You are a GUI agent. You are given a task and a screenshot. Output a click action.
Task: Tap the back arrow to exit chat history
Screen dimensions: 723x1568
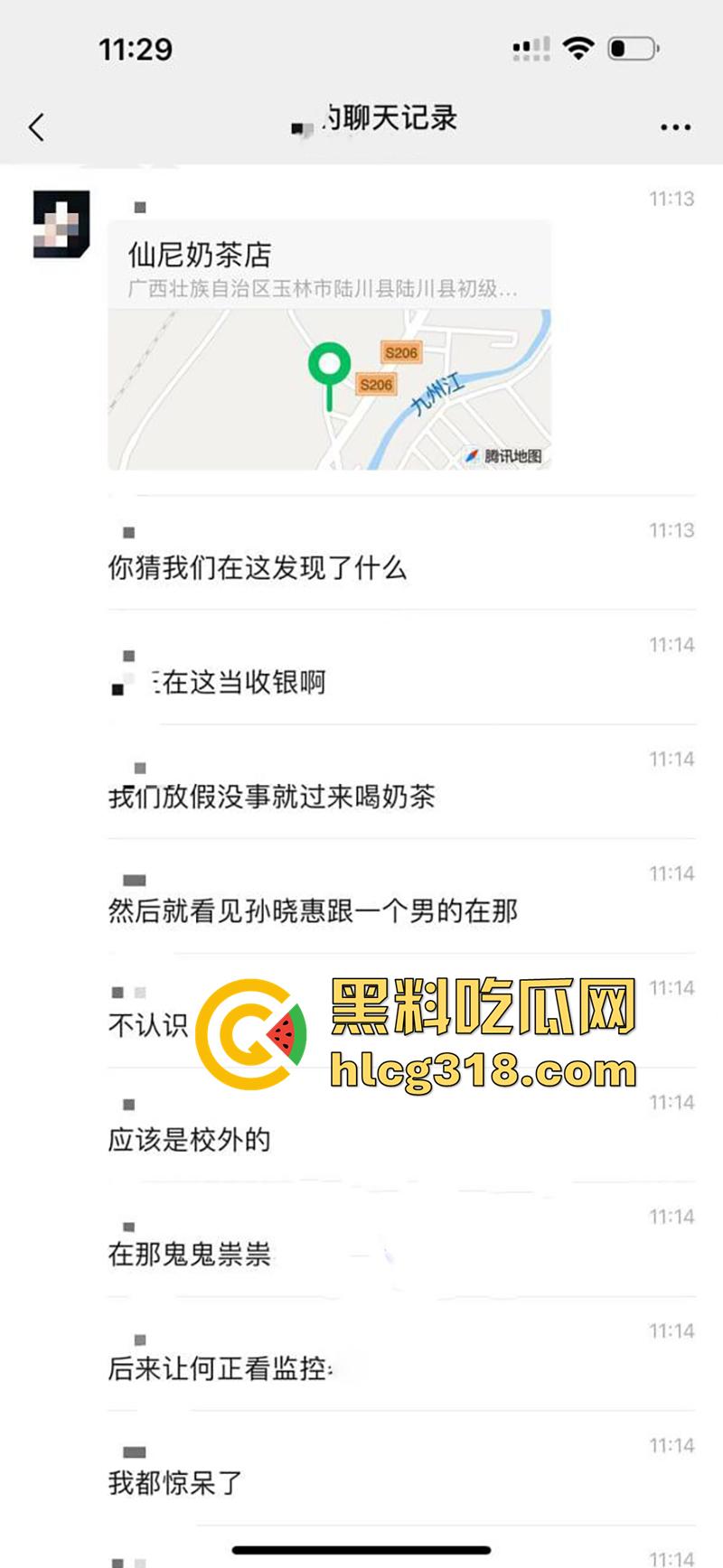tap(34, 126)
